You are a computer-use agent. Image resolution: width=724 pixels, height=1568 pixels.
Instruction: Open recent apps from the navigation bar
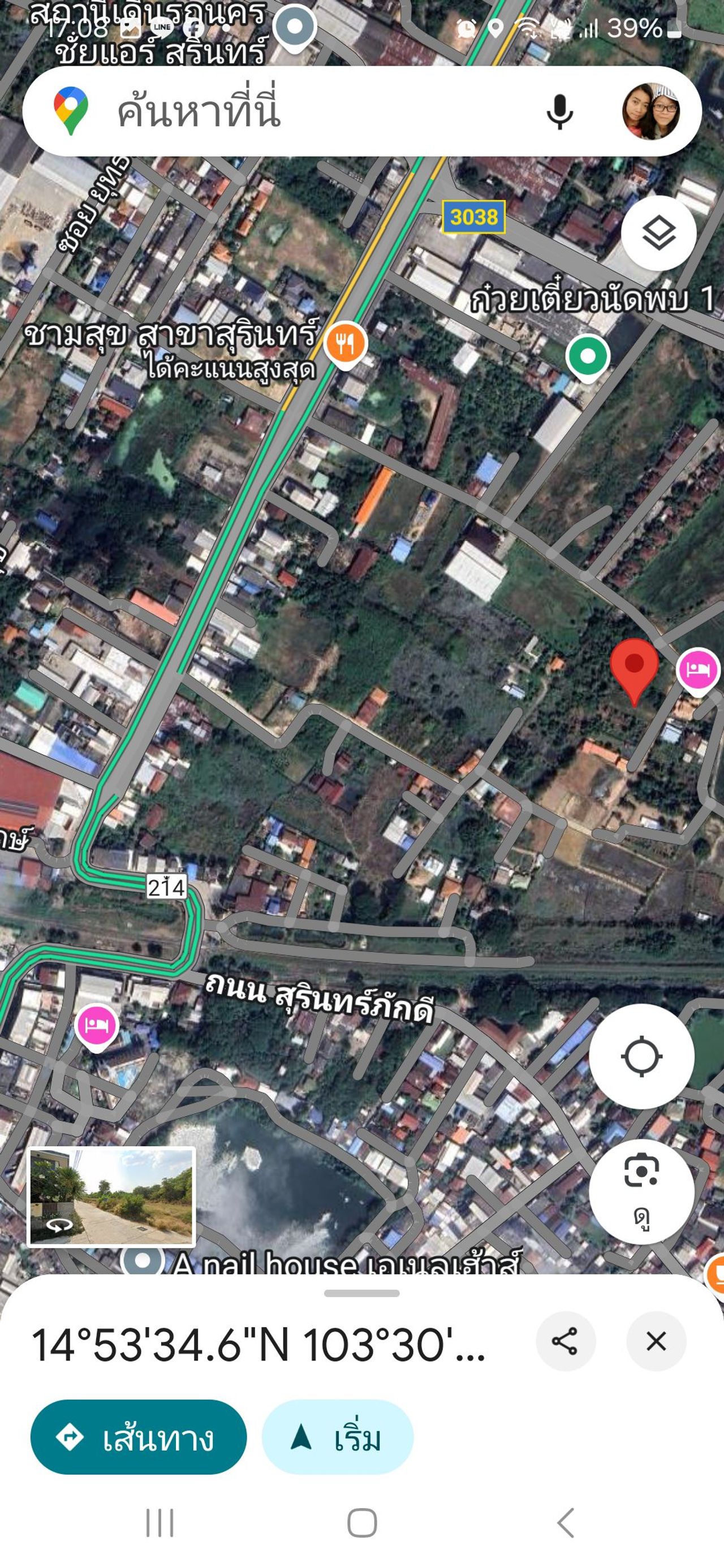coord(160,1523)
